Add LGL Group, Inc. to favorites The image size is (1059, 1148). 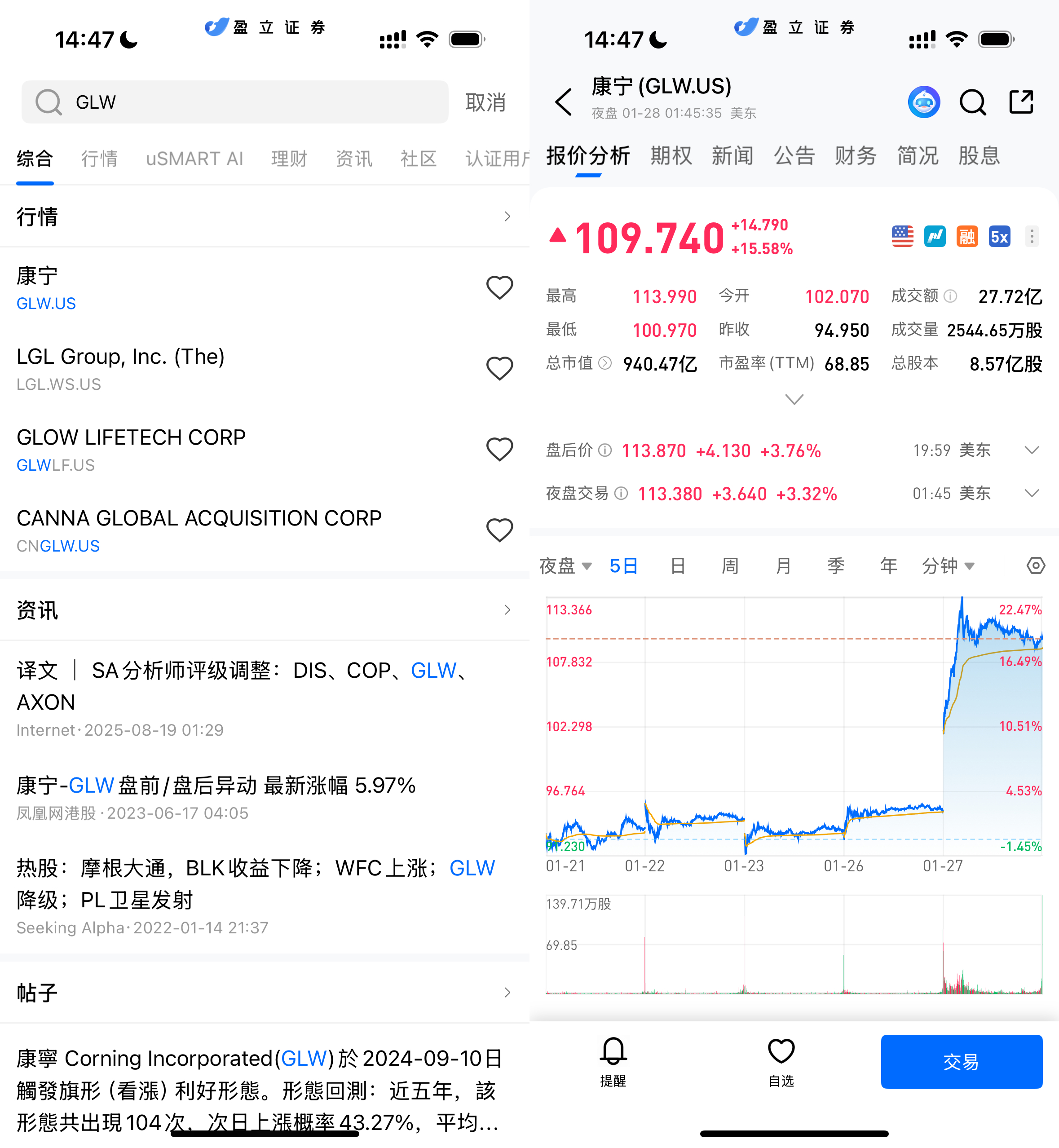499,369
